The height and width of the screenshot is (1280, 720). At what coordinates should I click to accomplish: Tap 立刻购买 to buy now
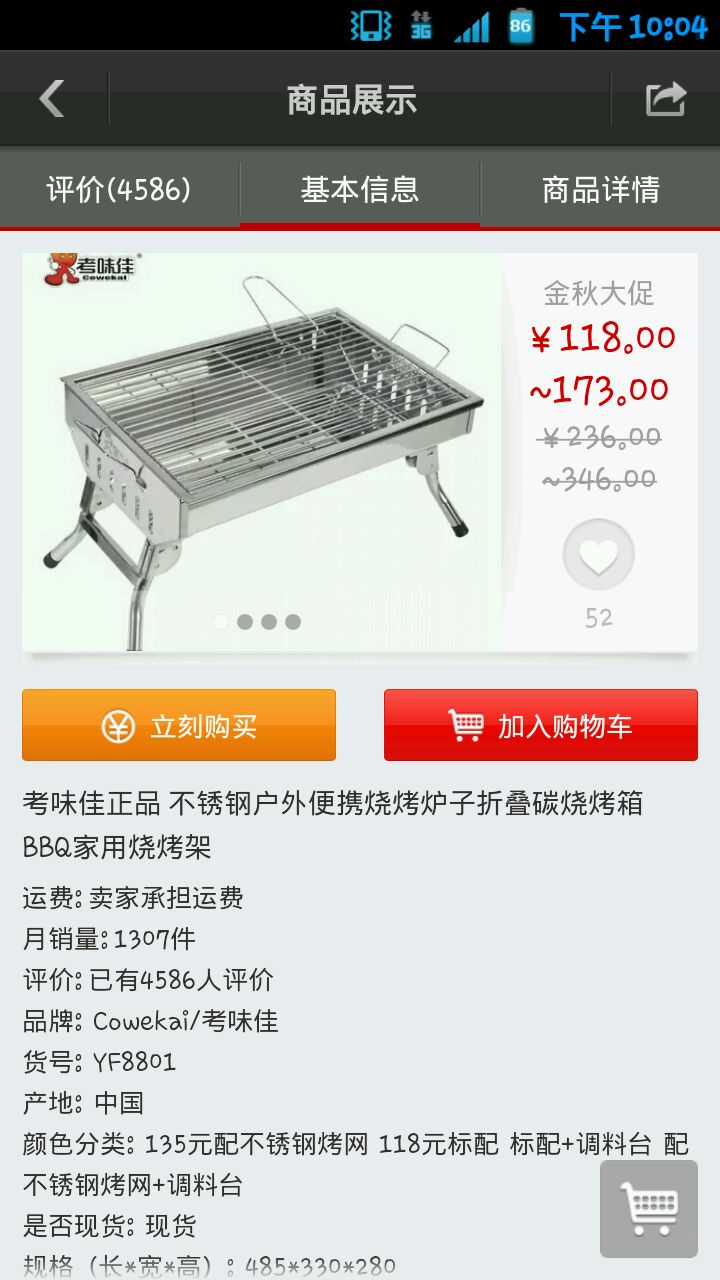(x=179, y=725)
